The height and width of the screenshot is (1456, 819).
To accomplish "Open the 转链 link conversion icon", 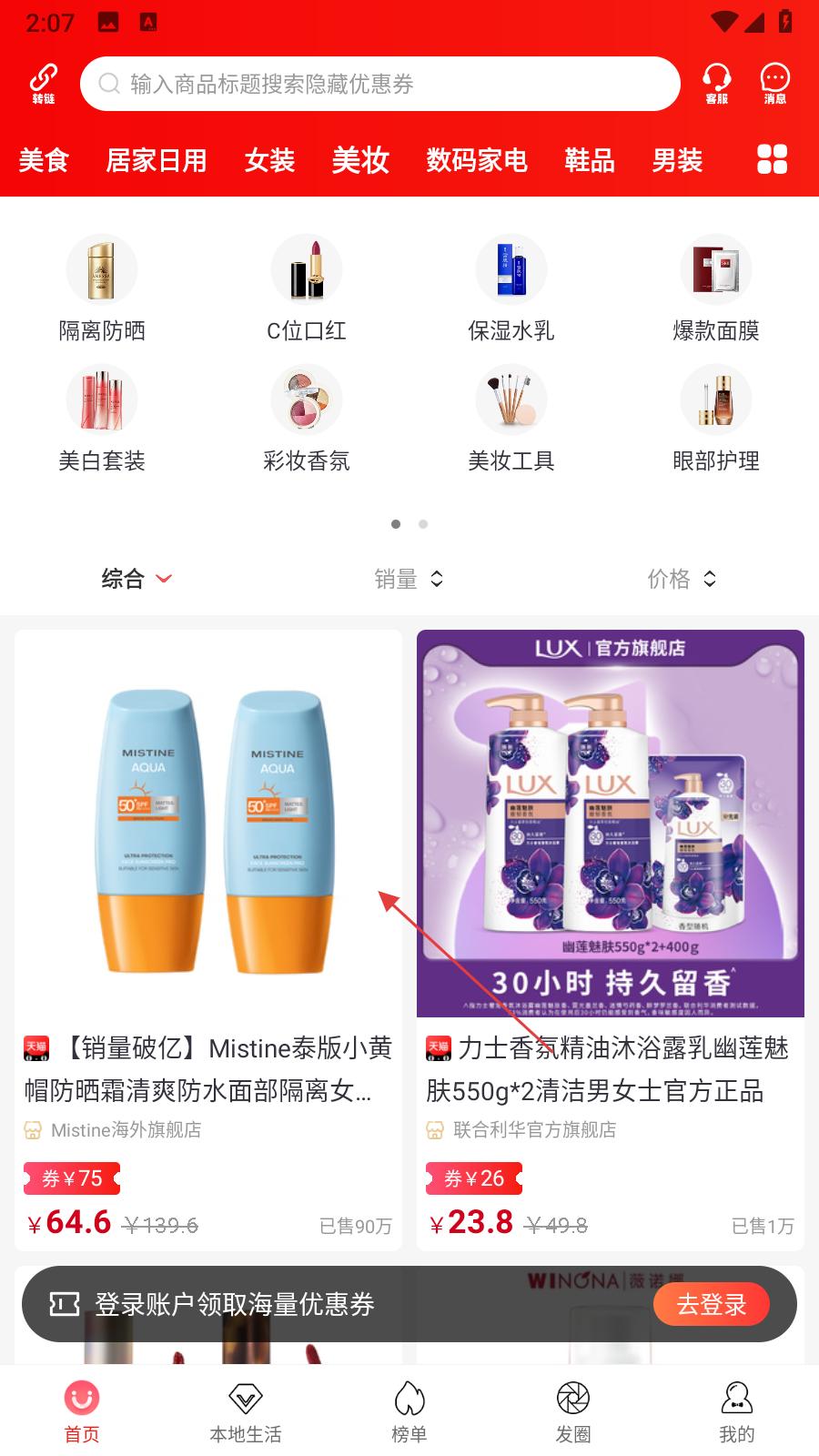I will pos(43,84).
